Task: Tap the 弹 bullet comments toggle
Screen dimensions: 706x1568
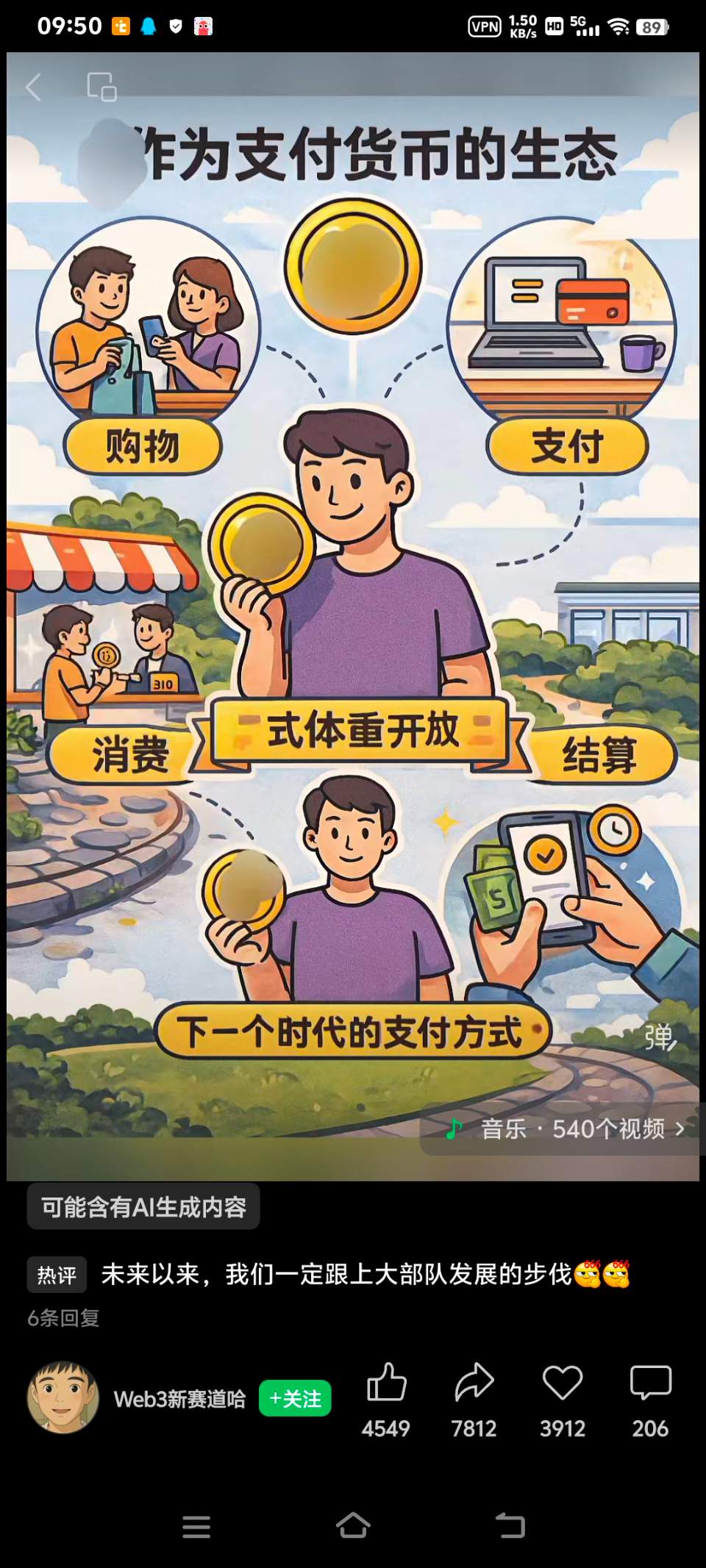Action: pyautogui.click(x=660, y=1037)
